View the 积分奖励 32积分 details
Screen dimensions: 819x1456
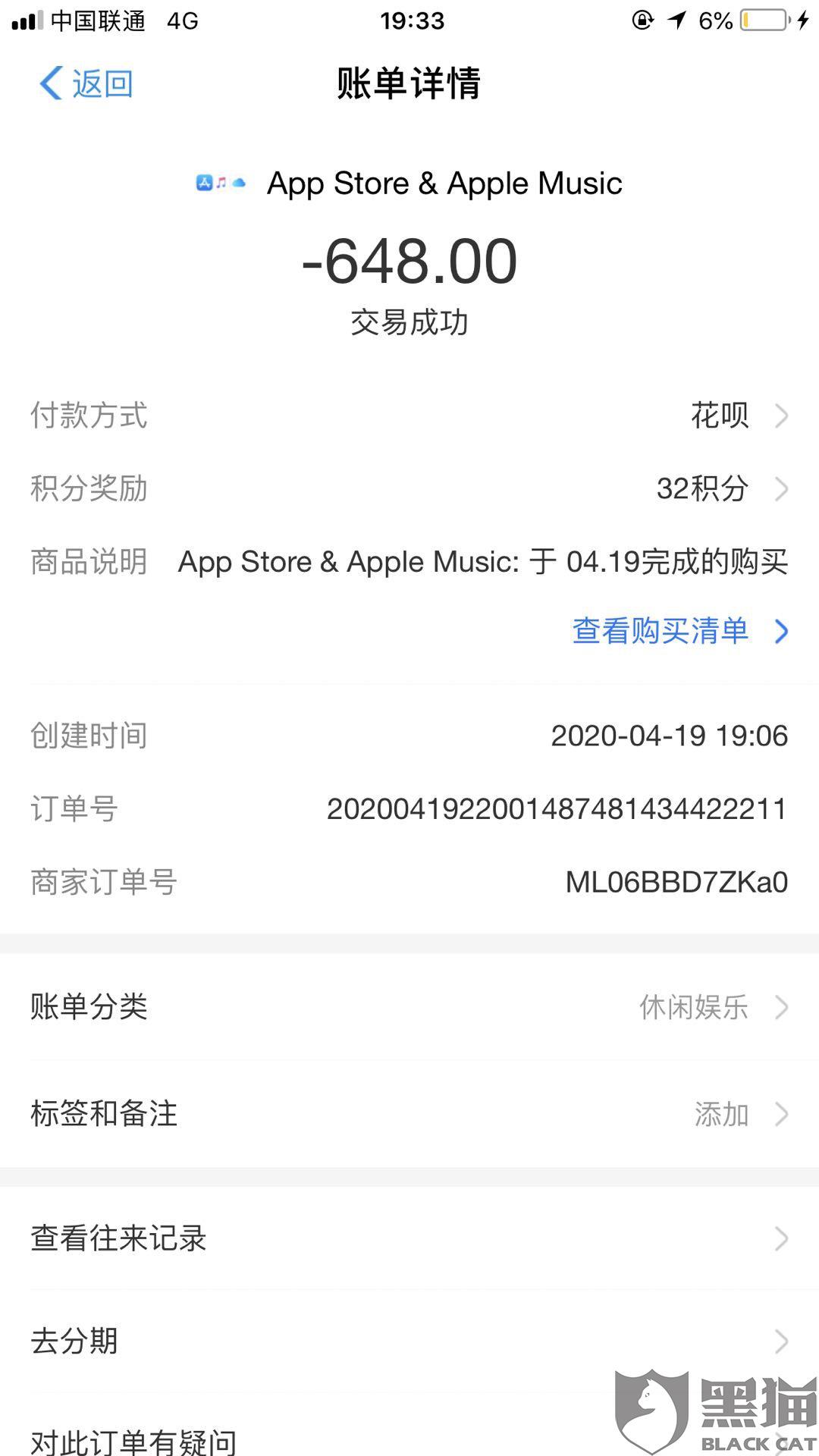[x=409, y=489]
